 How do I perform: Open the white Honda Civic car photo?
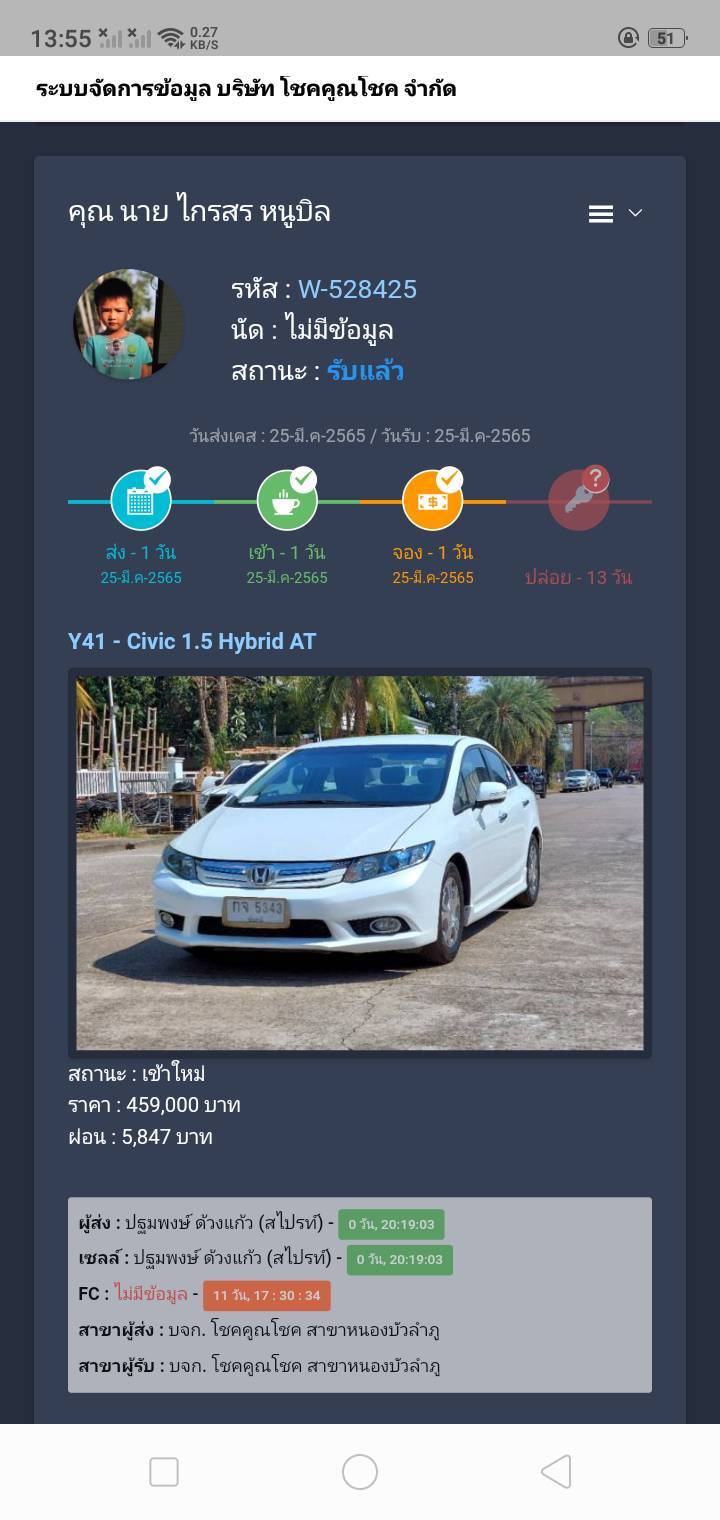tap(360, 862)
